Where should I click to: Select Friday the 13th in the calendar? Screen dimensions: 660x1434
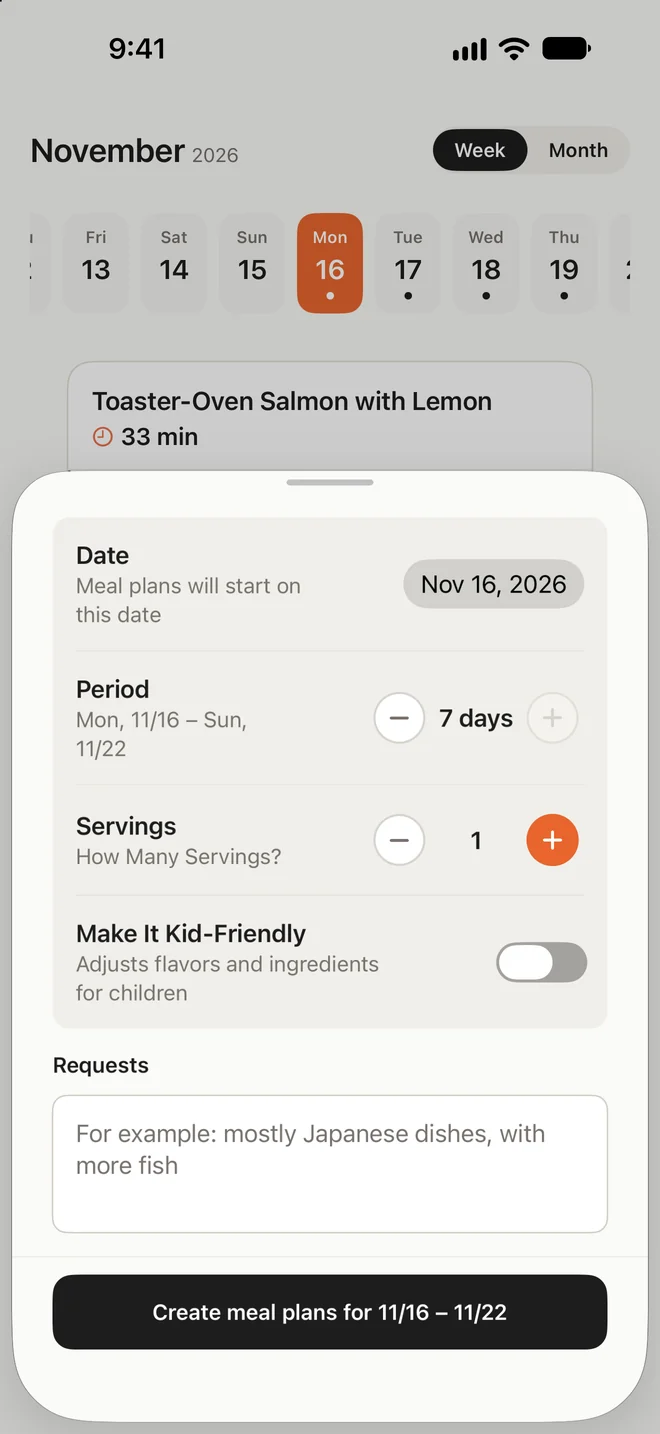coord(96,263)
